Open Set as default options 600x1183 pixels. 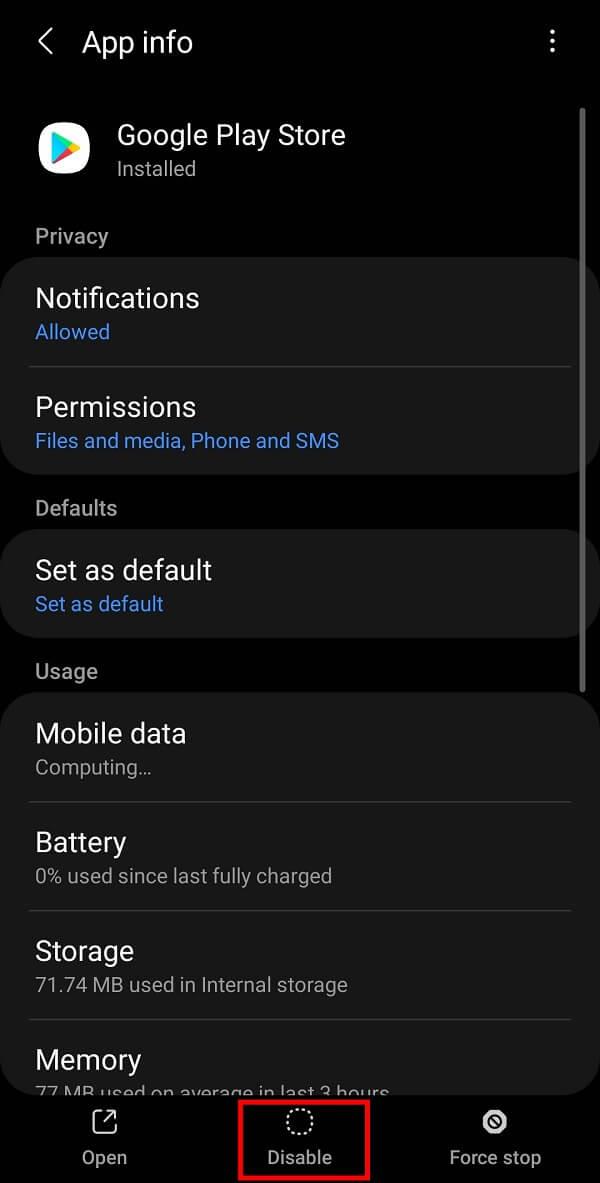pos(300,585)
